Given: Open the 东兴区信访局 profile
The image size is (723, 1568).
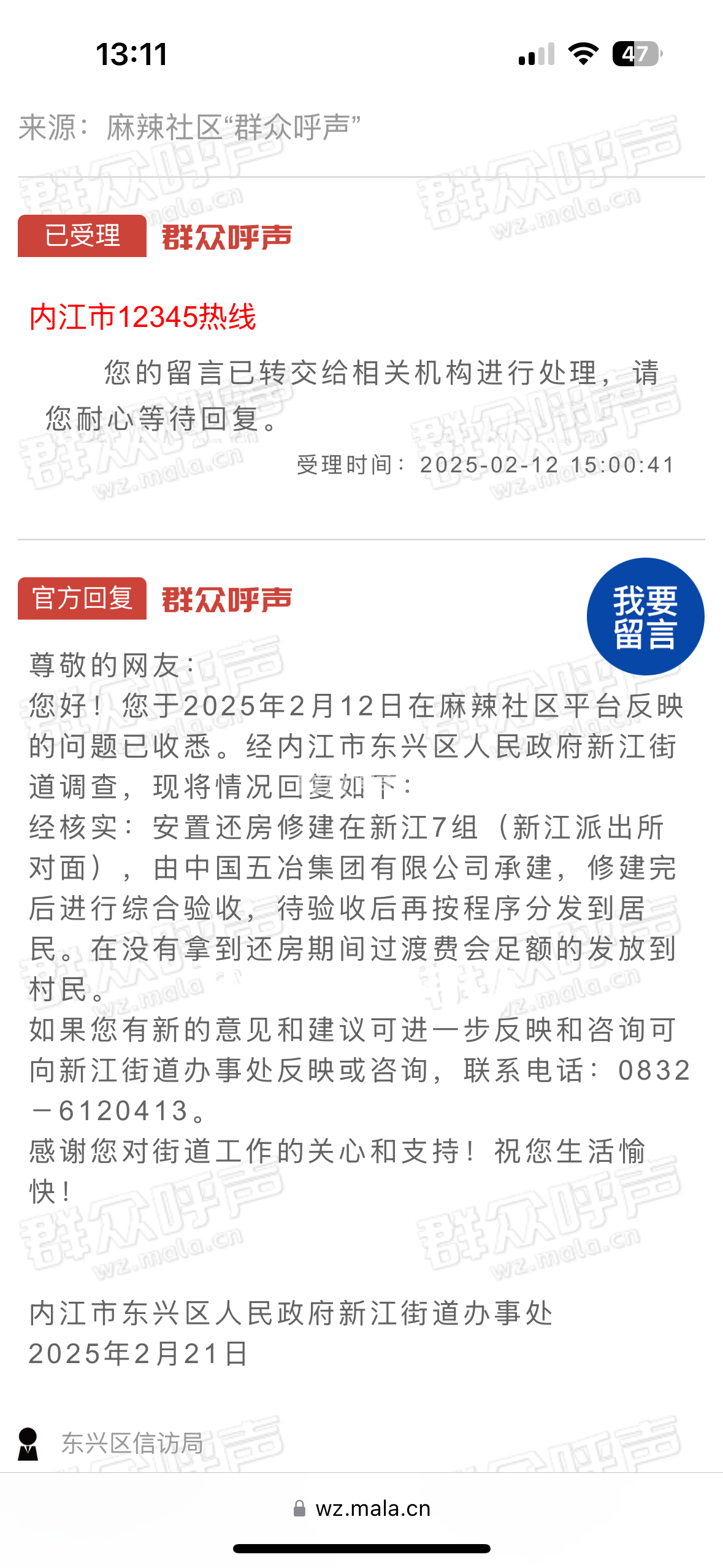Looking at the screenshot, I should (x=132, y=1443).
